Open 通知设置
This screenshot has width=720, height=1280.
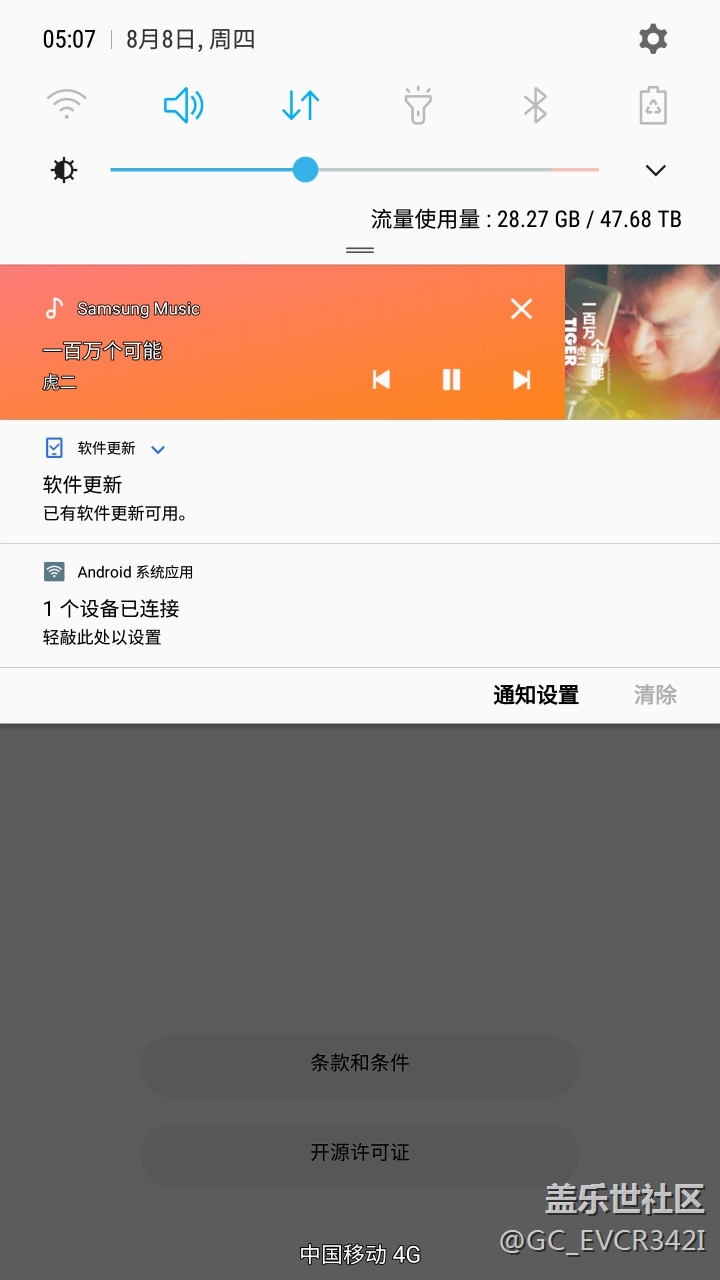click(x=536, y=695)
